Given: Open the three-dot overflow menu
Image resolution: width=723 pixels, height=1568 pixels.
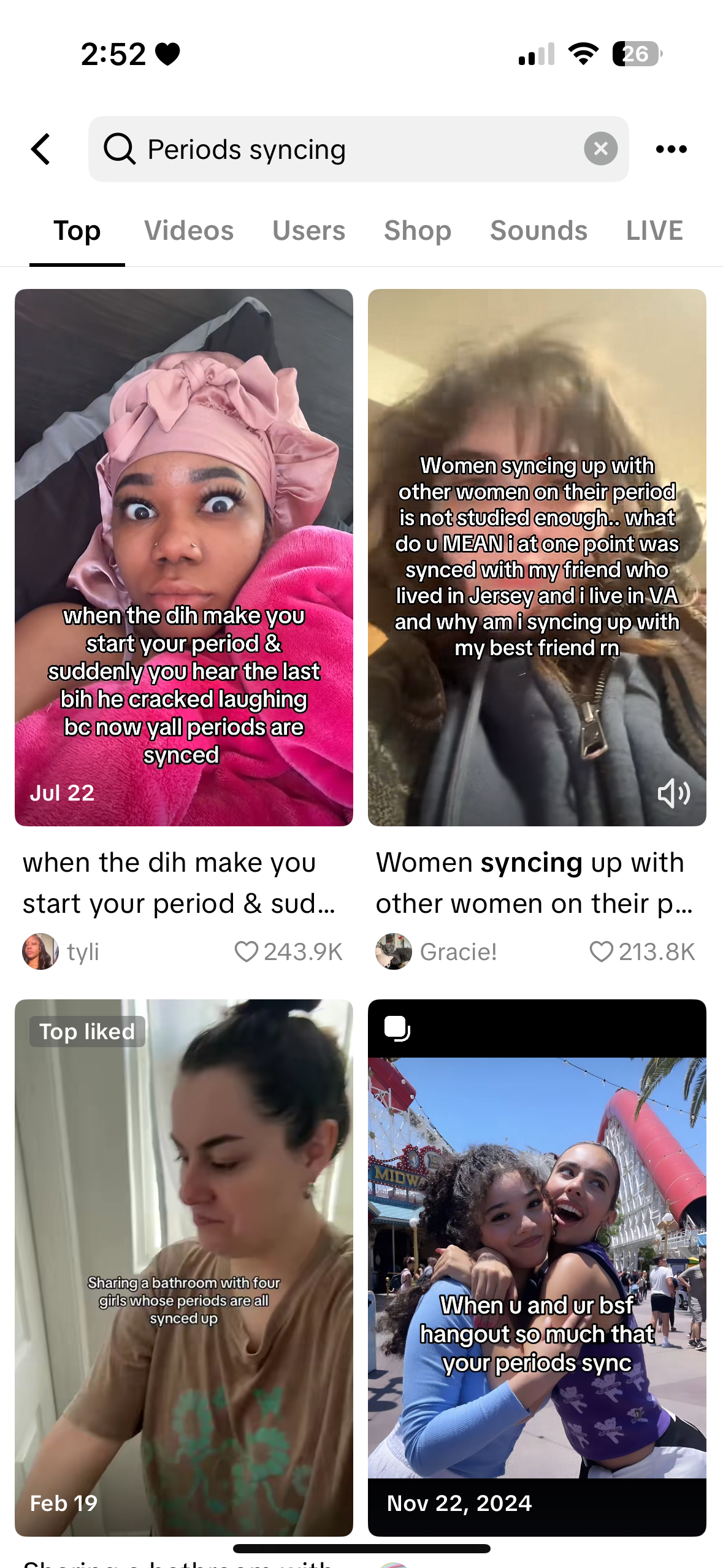Looking at the screenshot, I should point(671,149).
